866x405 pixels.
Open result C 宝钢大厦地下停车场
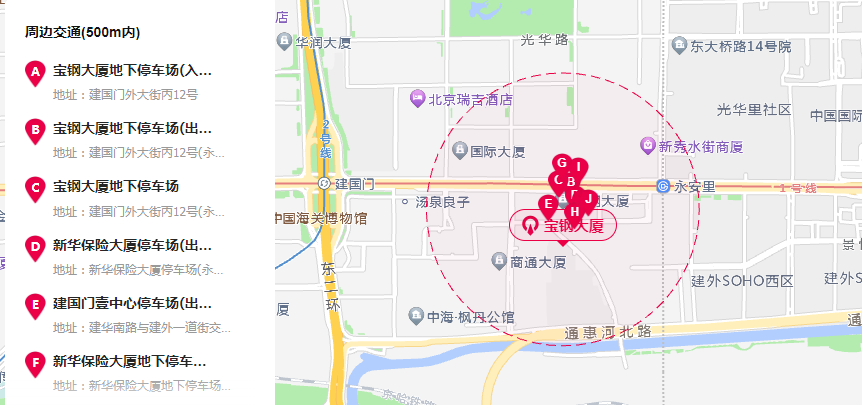pyautogui.click(x=116, y=186)
